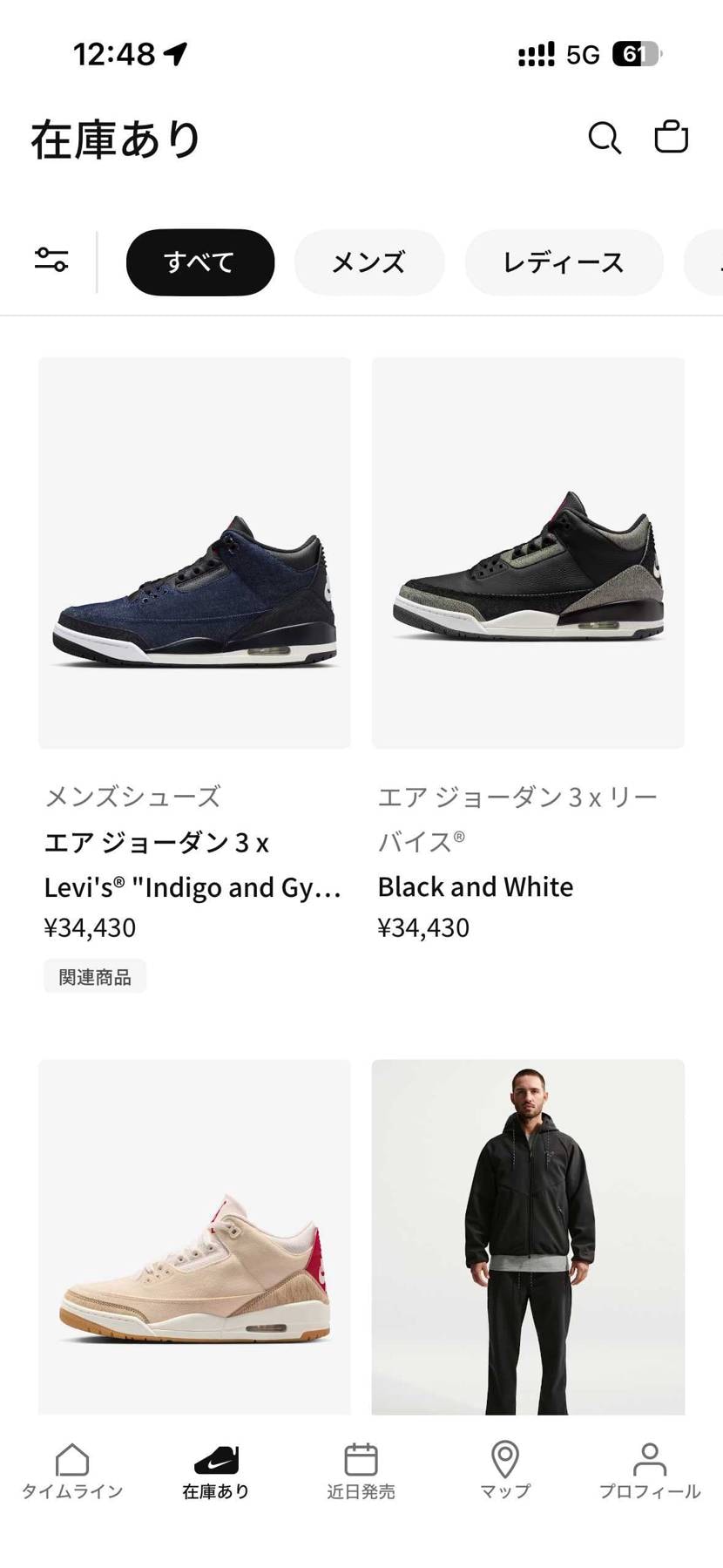Tap the filter settings icon
The image size is (723, 1568).
coord(50,259)
